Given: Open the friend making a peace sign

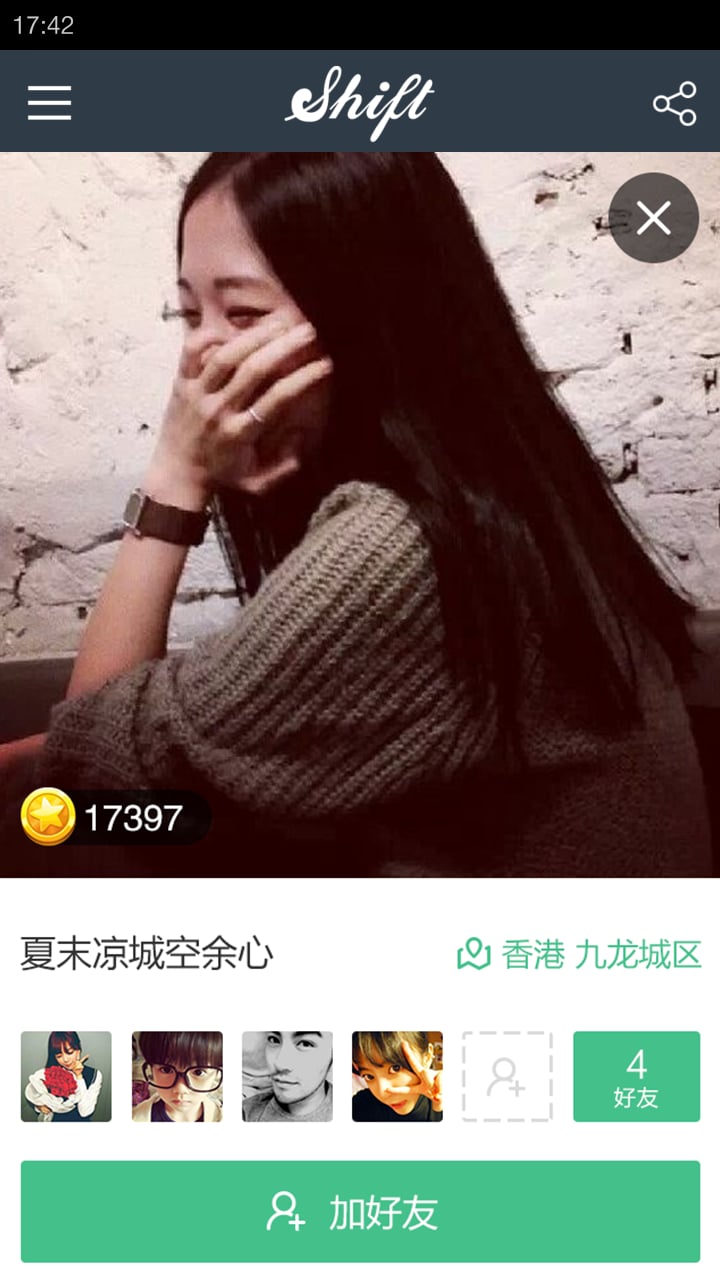Looking at the screenshot, I should (397, 1076).
